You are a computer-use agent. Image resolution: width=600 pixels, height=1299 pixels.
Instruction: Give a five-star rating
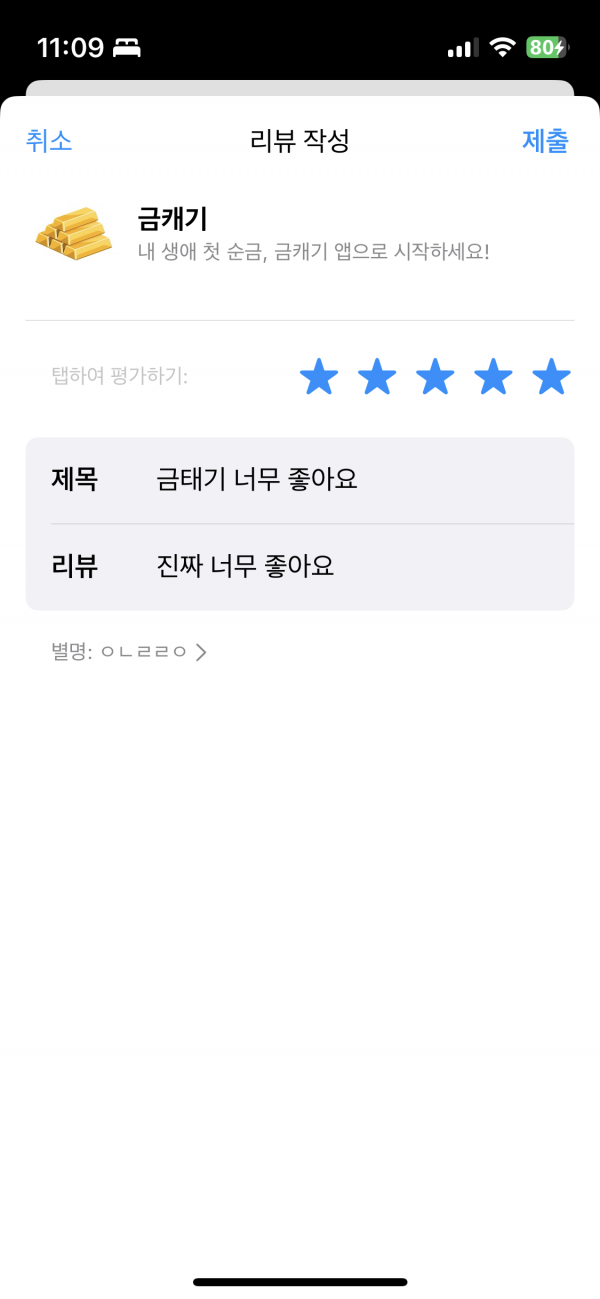click(x=551, y=378)
